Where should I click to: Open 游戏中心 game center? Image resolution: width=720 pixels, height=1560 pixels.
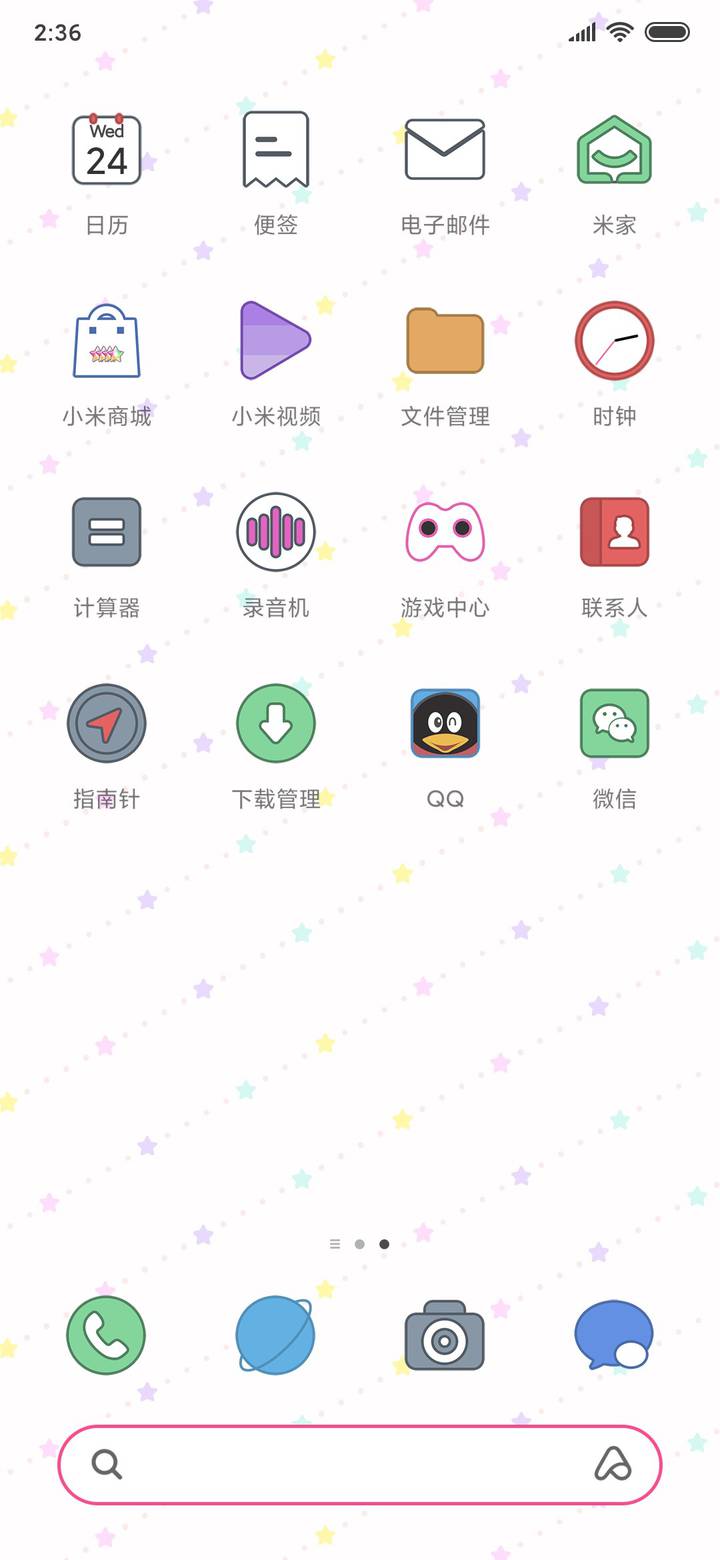pyautogui.click(x=445, y=532)
